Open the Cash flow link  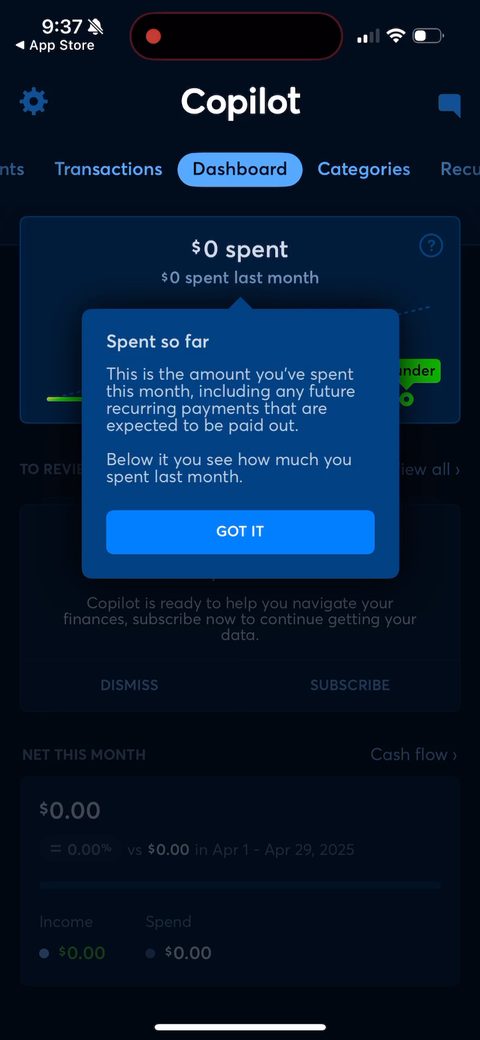[x=414, y=754]
